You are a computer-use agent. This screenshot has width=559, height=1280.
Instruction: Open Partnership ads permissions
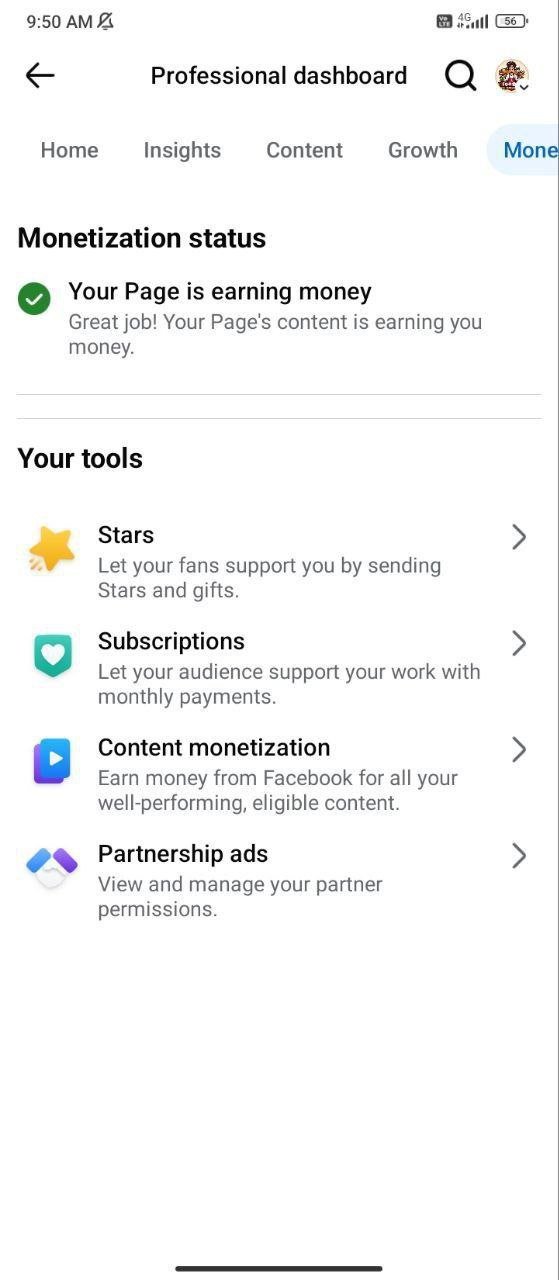279,880
